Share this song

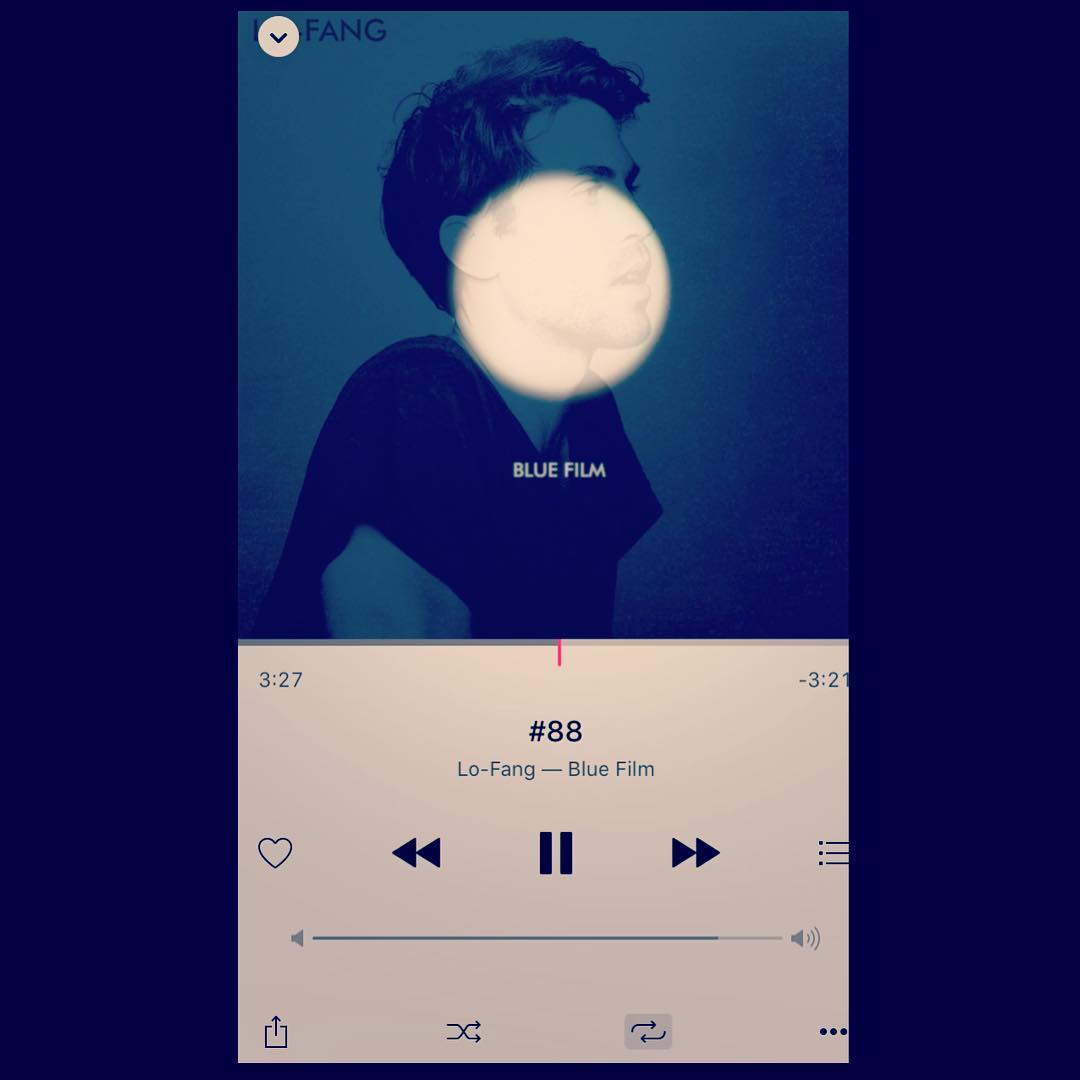[276, 1032]
